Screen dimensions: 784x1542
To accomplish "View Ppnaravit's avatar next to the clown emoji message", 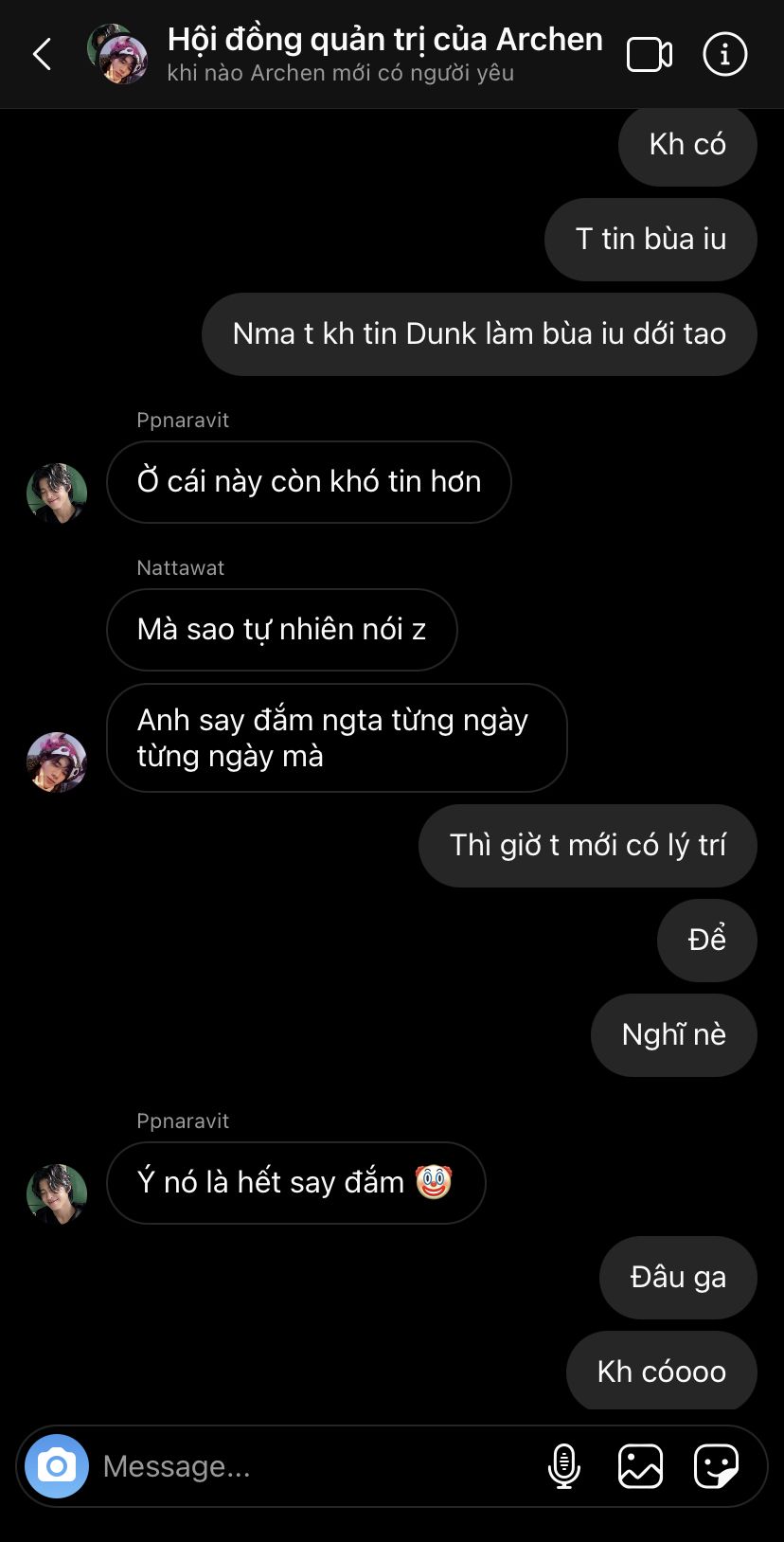I will coord(57,1193).
